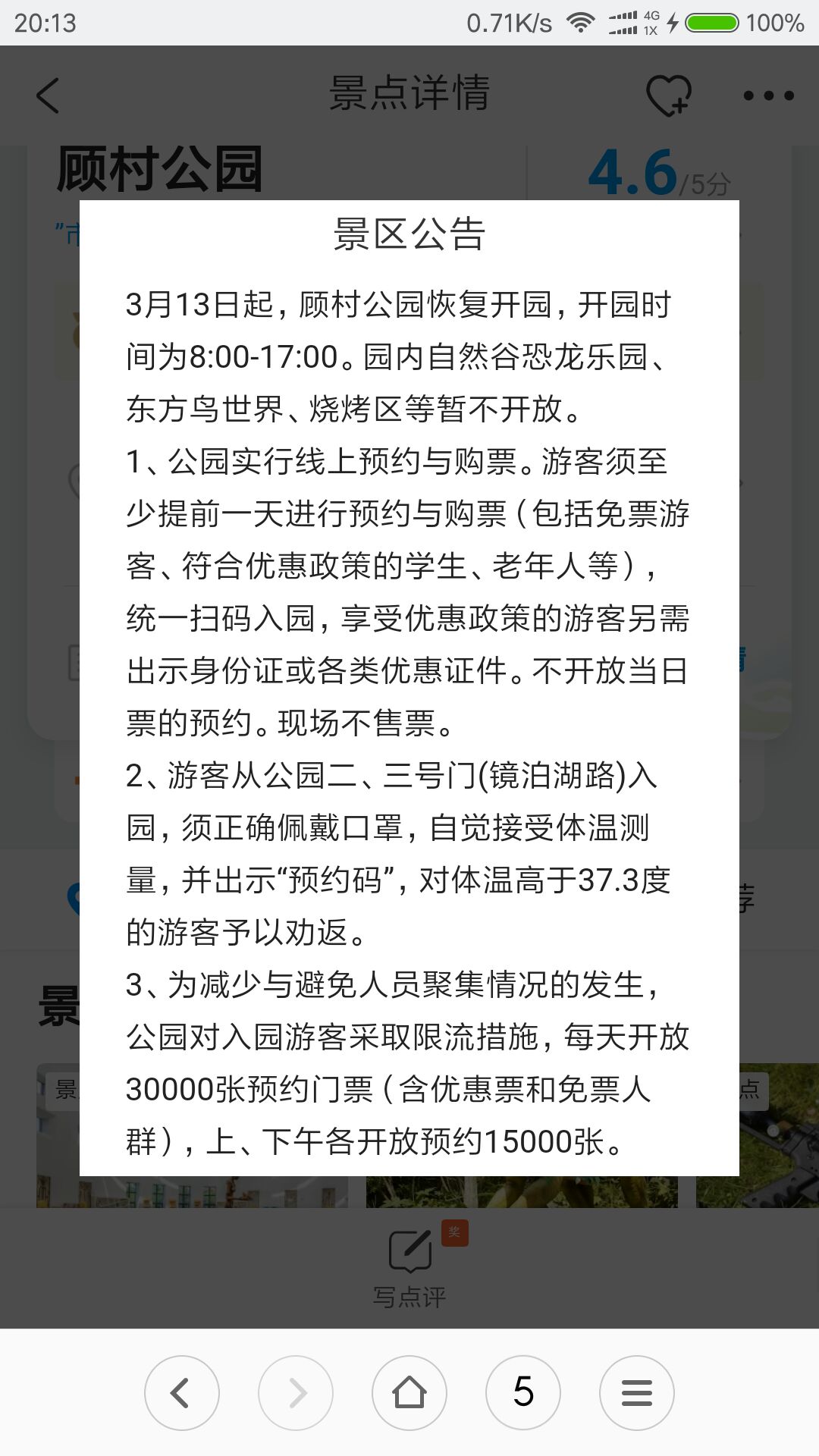Go back from the 景点详情 page
The image size is (819, 1456).
coord(48,96)
